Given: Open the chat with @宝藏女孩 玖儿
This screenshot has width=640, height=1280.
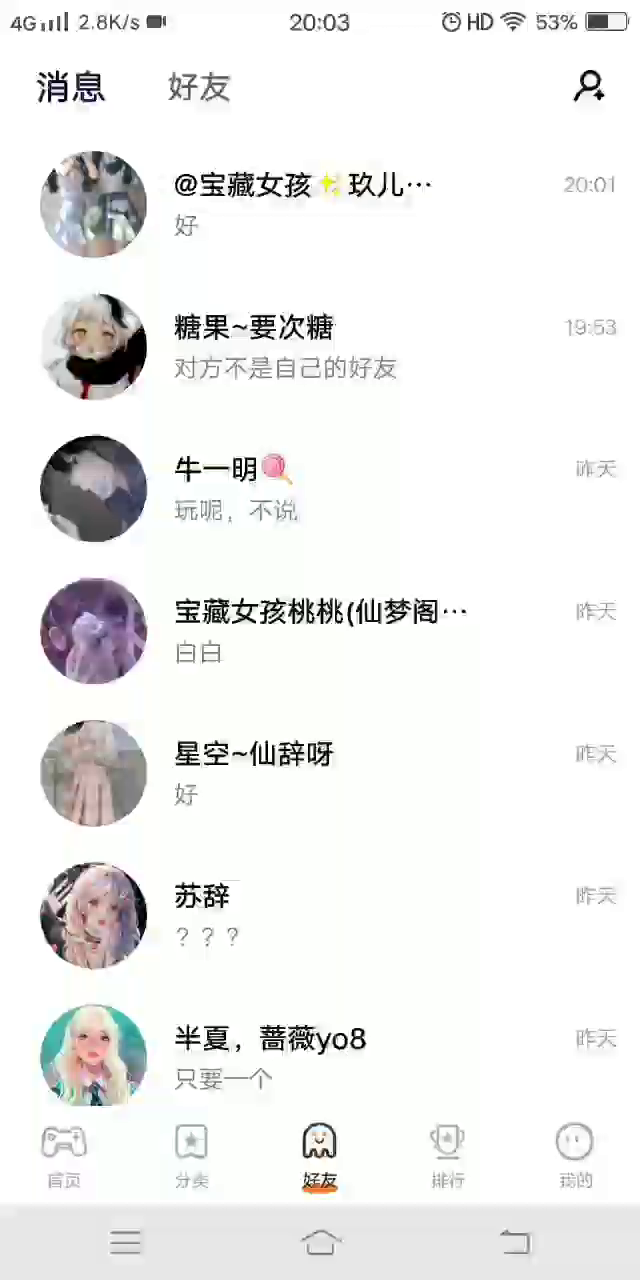Looking at the screenshot, I should [320, 204].
